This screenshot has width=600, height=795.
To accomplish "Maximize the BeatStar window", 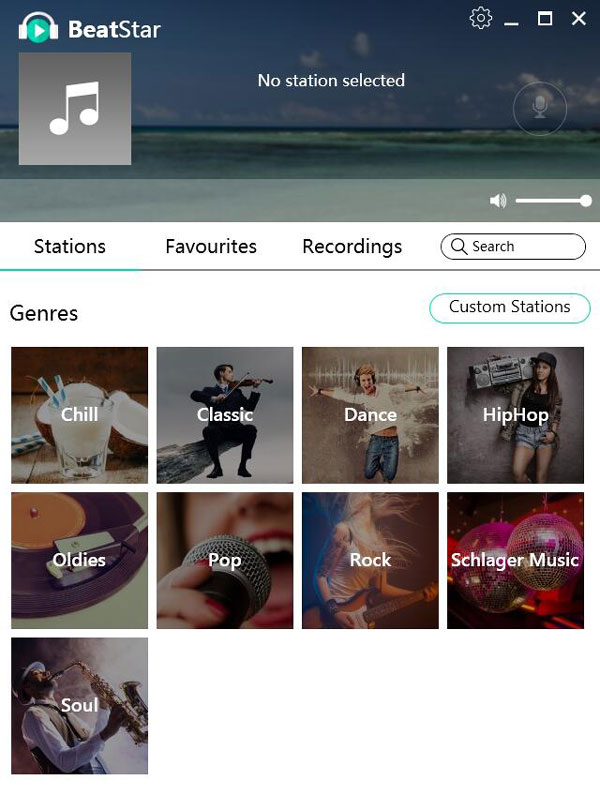I will click(x=545, y=18).
